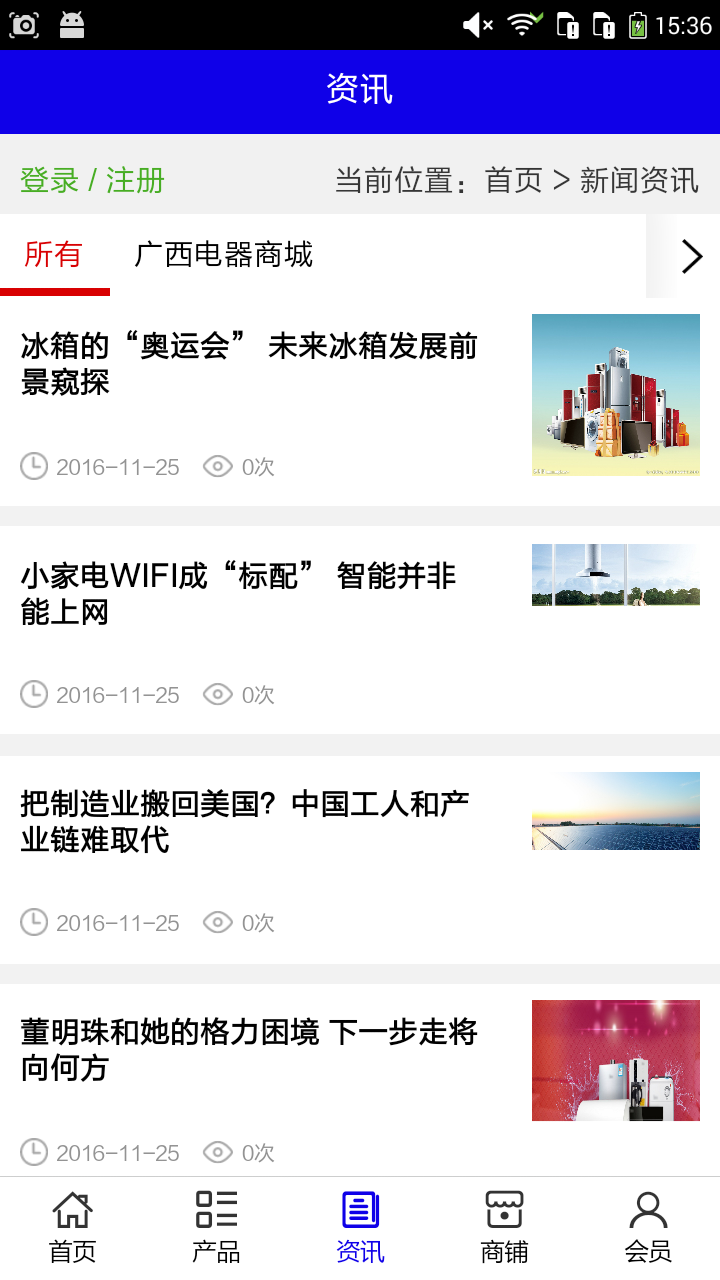
Task: Tap the view-count eye icon on the 董明珠 article
Action: [x=217, y=1152]
